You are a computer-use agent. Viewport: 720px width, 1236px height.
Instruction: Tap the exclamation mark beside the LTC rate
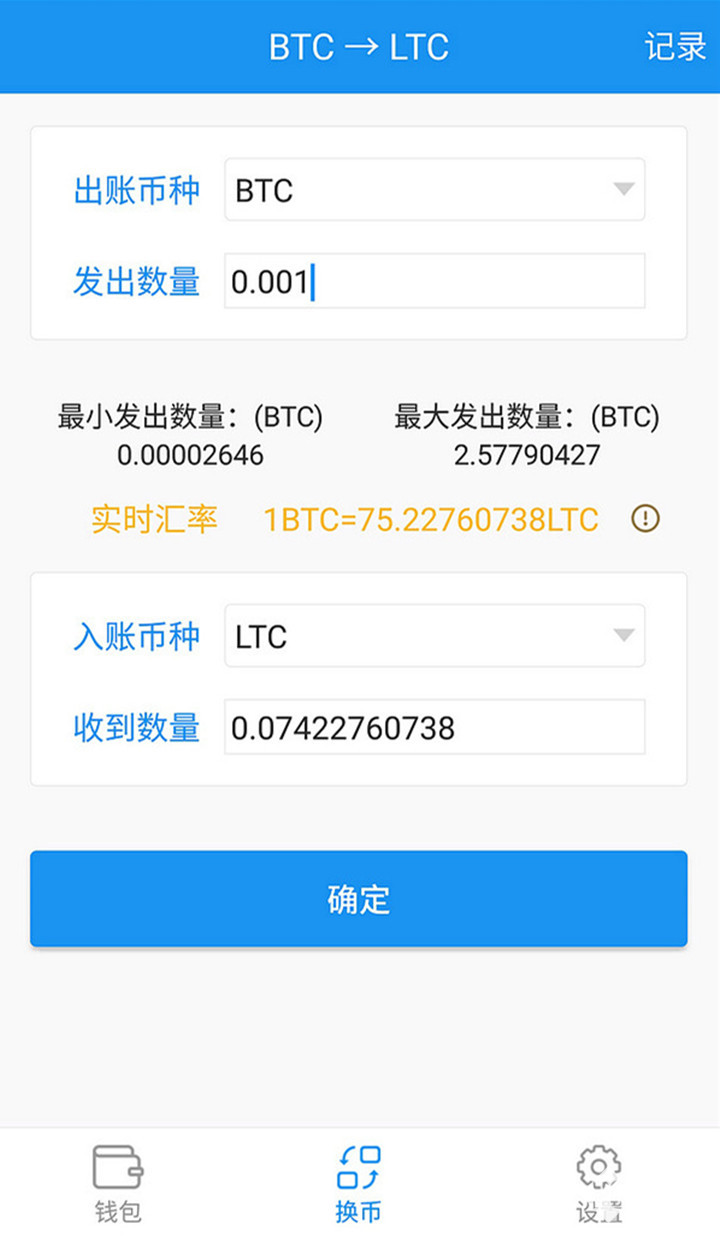(x=645, y=518)
